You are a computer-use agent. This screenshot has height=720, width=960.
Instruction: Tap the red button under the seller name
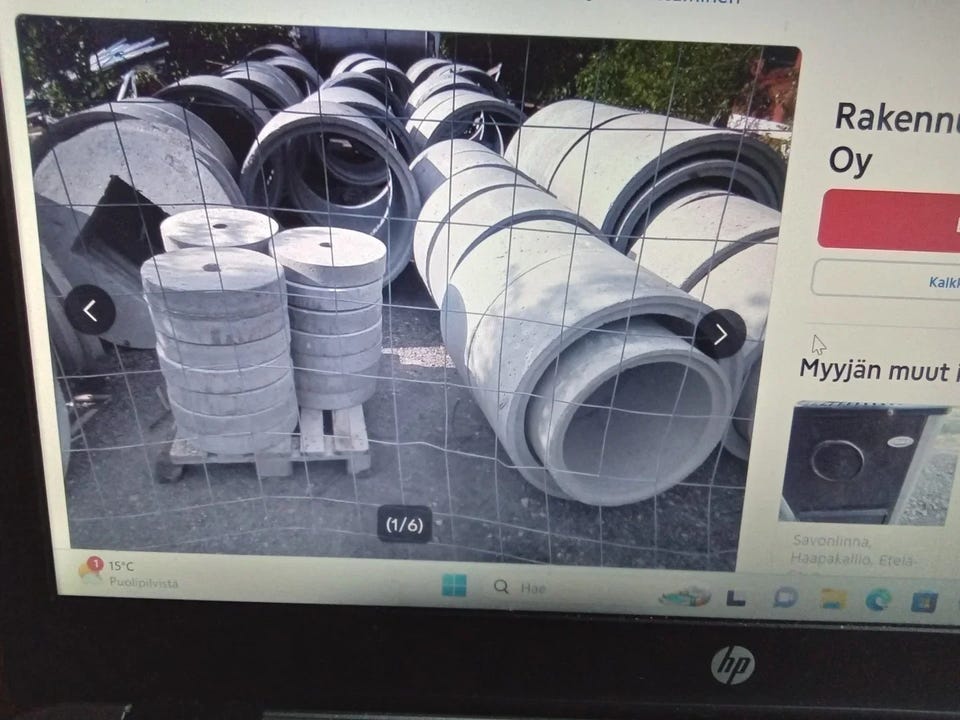point(888,220)
